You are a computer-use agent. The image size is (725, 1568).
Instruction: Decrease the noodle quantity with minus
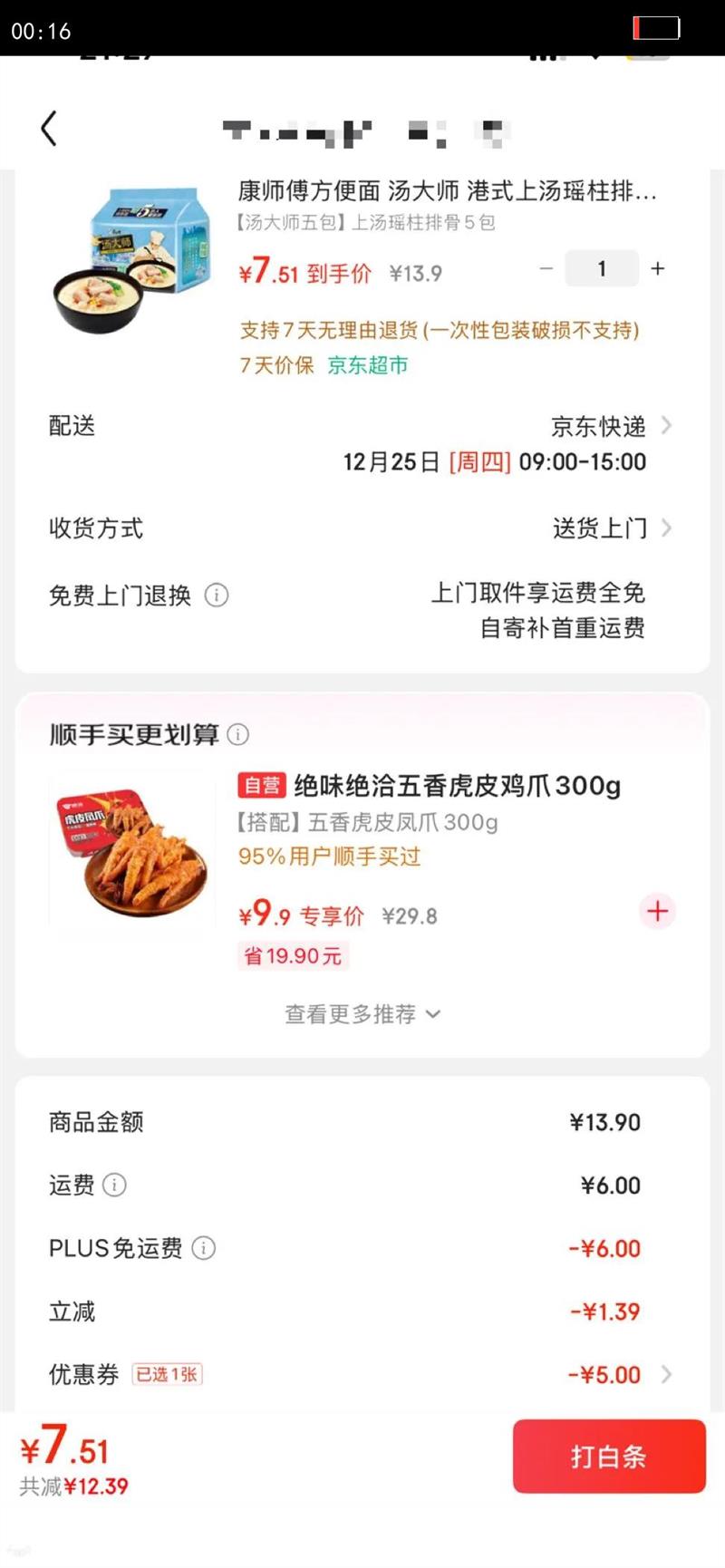(x=546, y=268)
